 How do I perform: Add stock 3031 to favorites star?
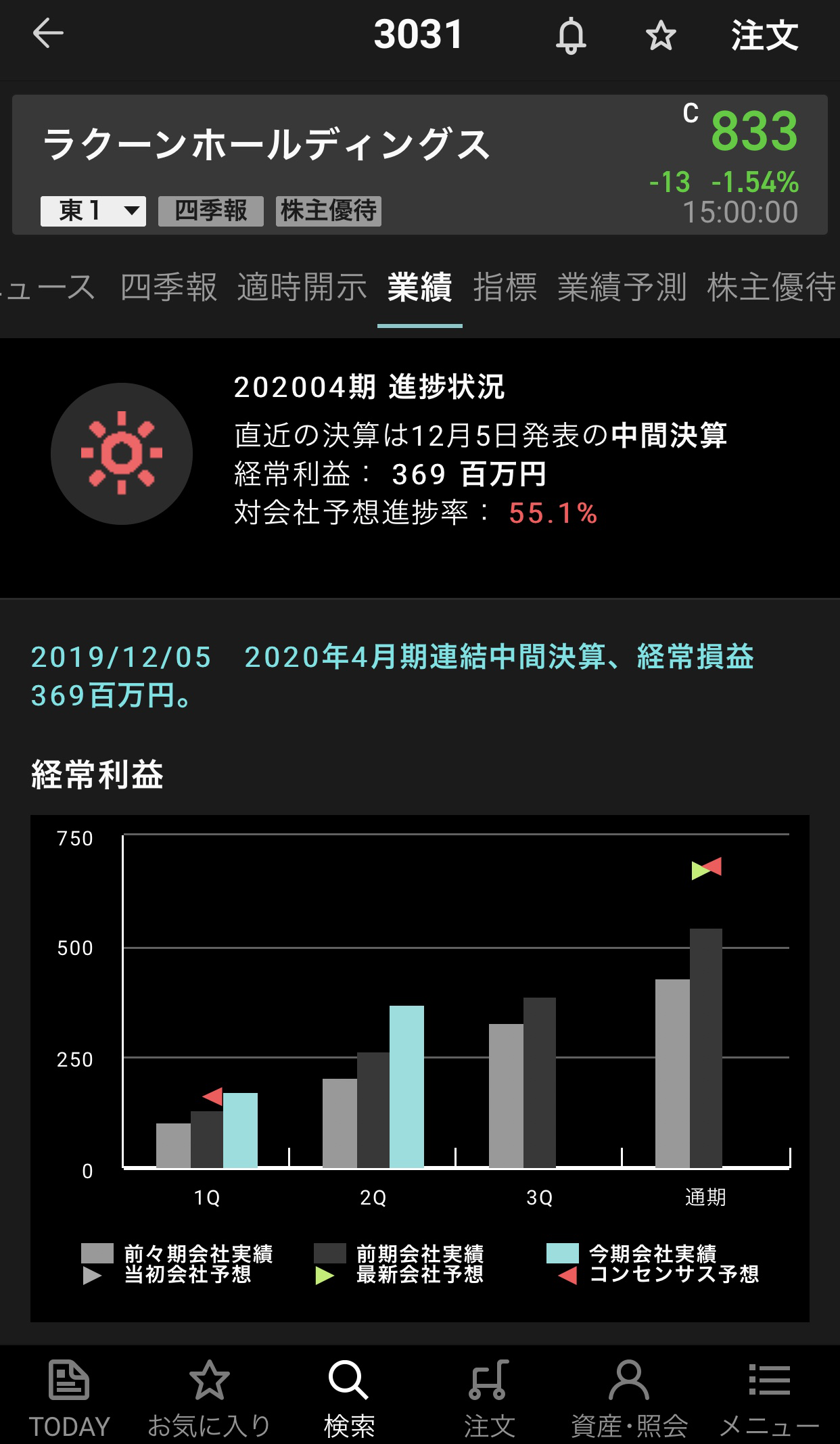point(661,36)
